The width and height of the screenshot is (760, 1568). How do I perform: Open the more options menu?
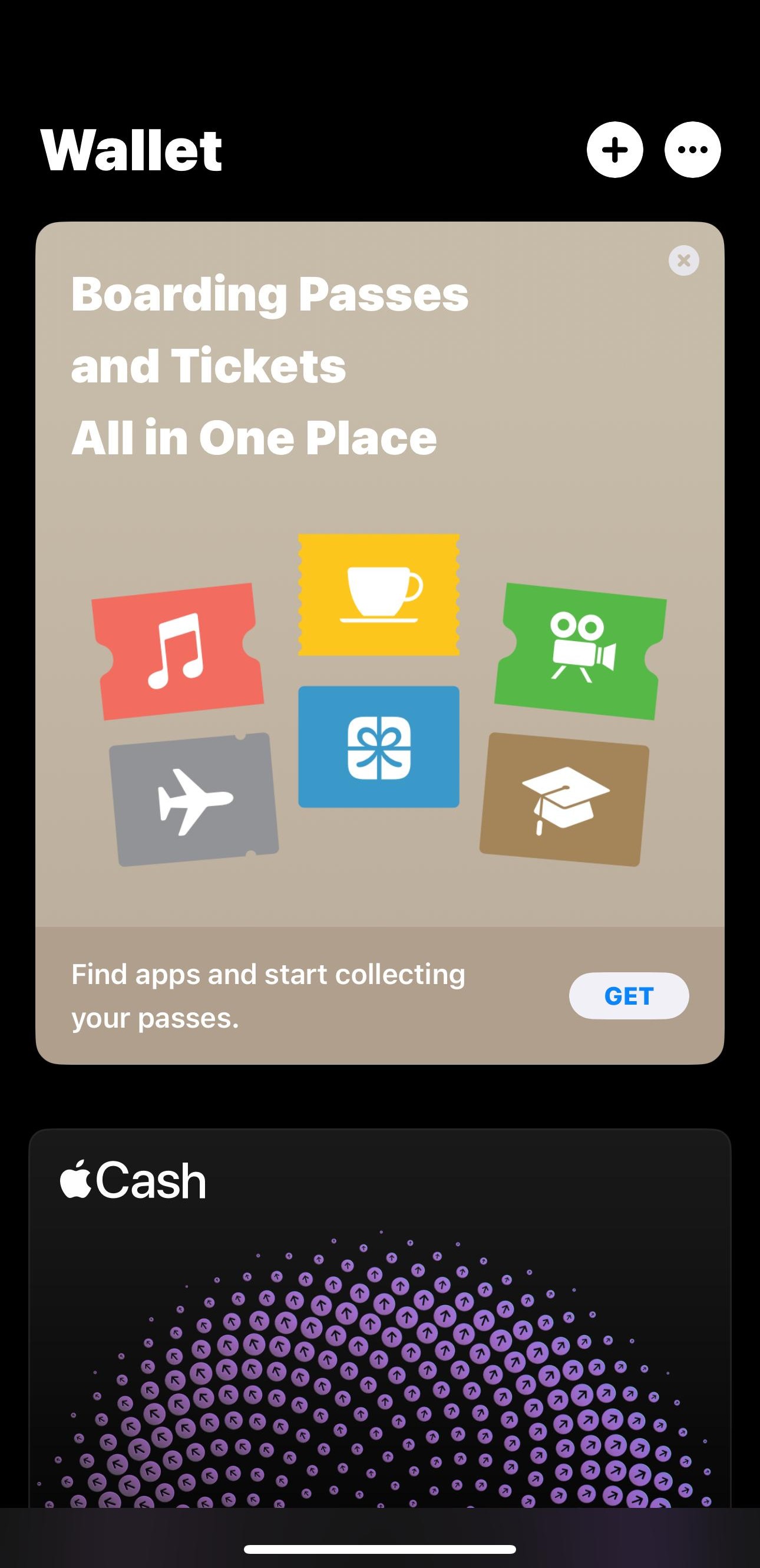pyautogui.click(x=692, y=150)
